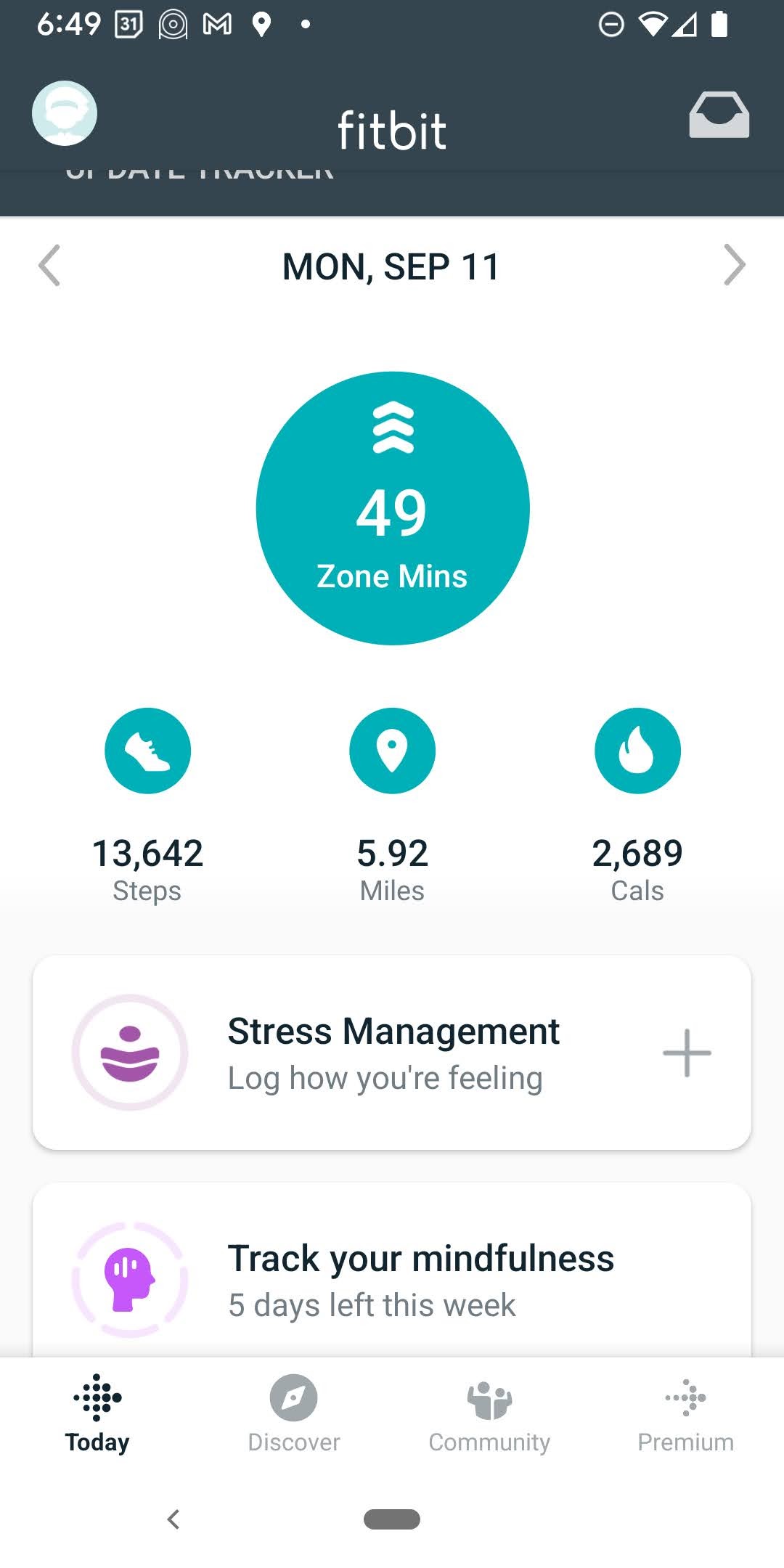Tap the system back button
The width and height of the screenshot is (784, 1568).
click(173, 1519)
